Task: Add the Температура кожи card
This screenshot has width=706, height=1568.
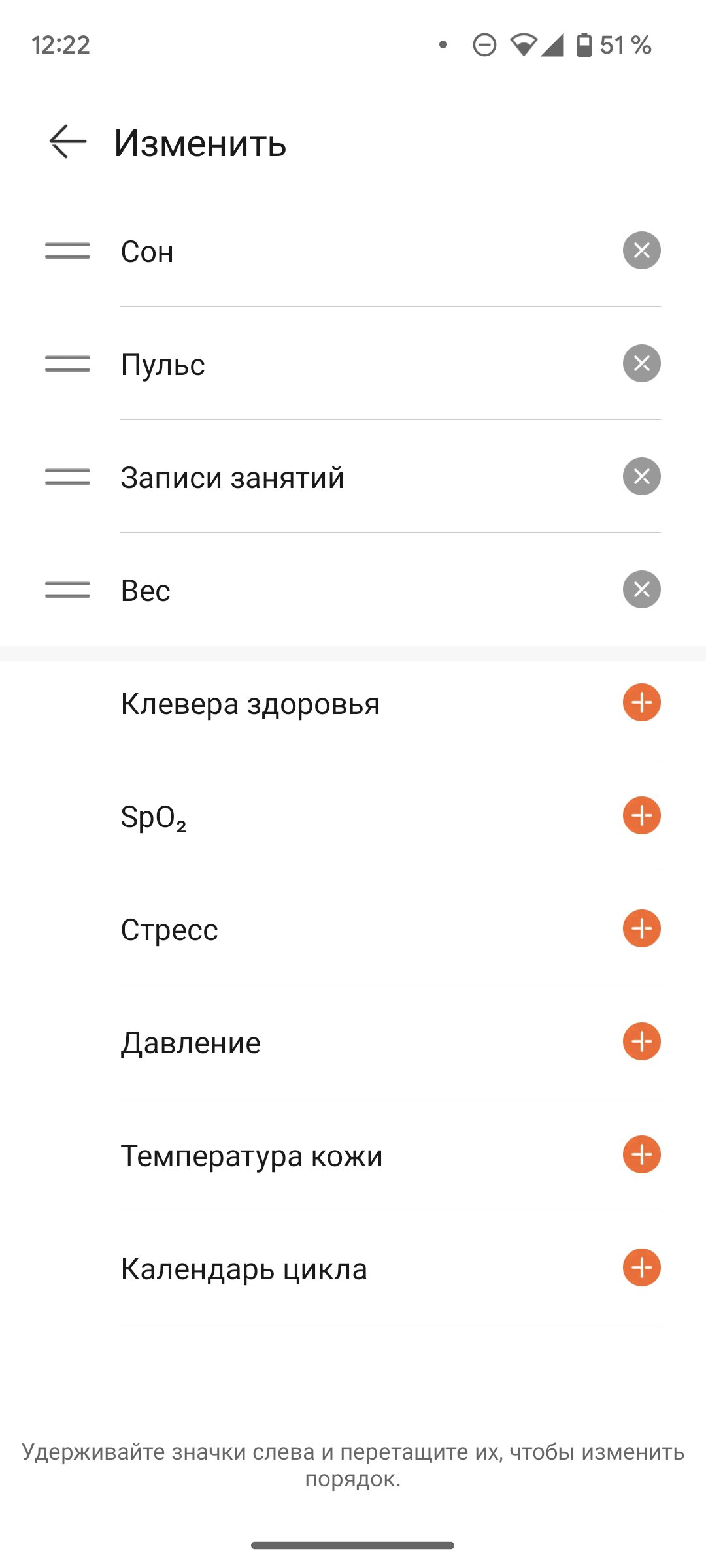Action: click(x=641, y=1154)
